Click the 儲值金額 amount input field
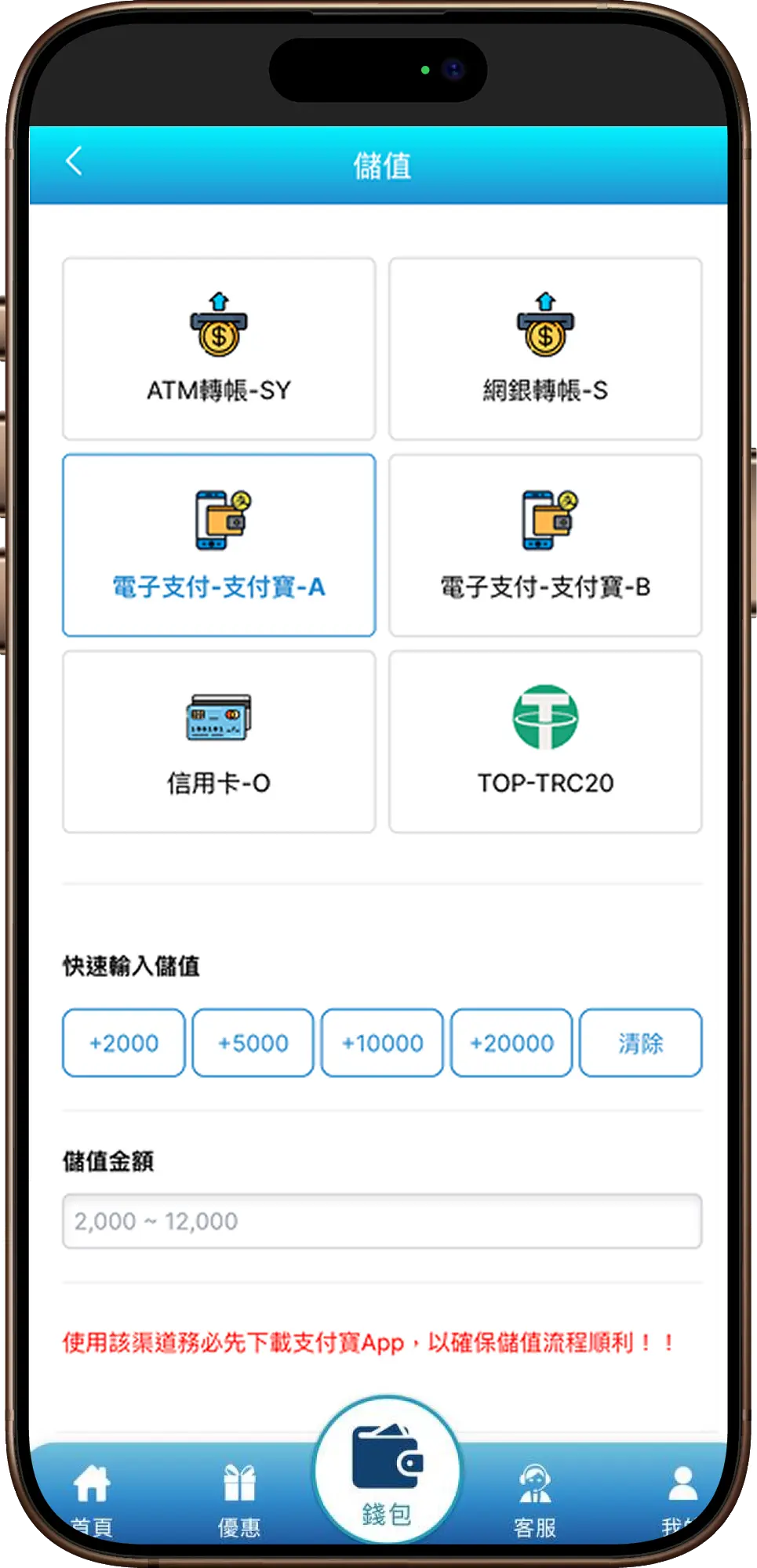 point(382,1221)
